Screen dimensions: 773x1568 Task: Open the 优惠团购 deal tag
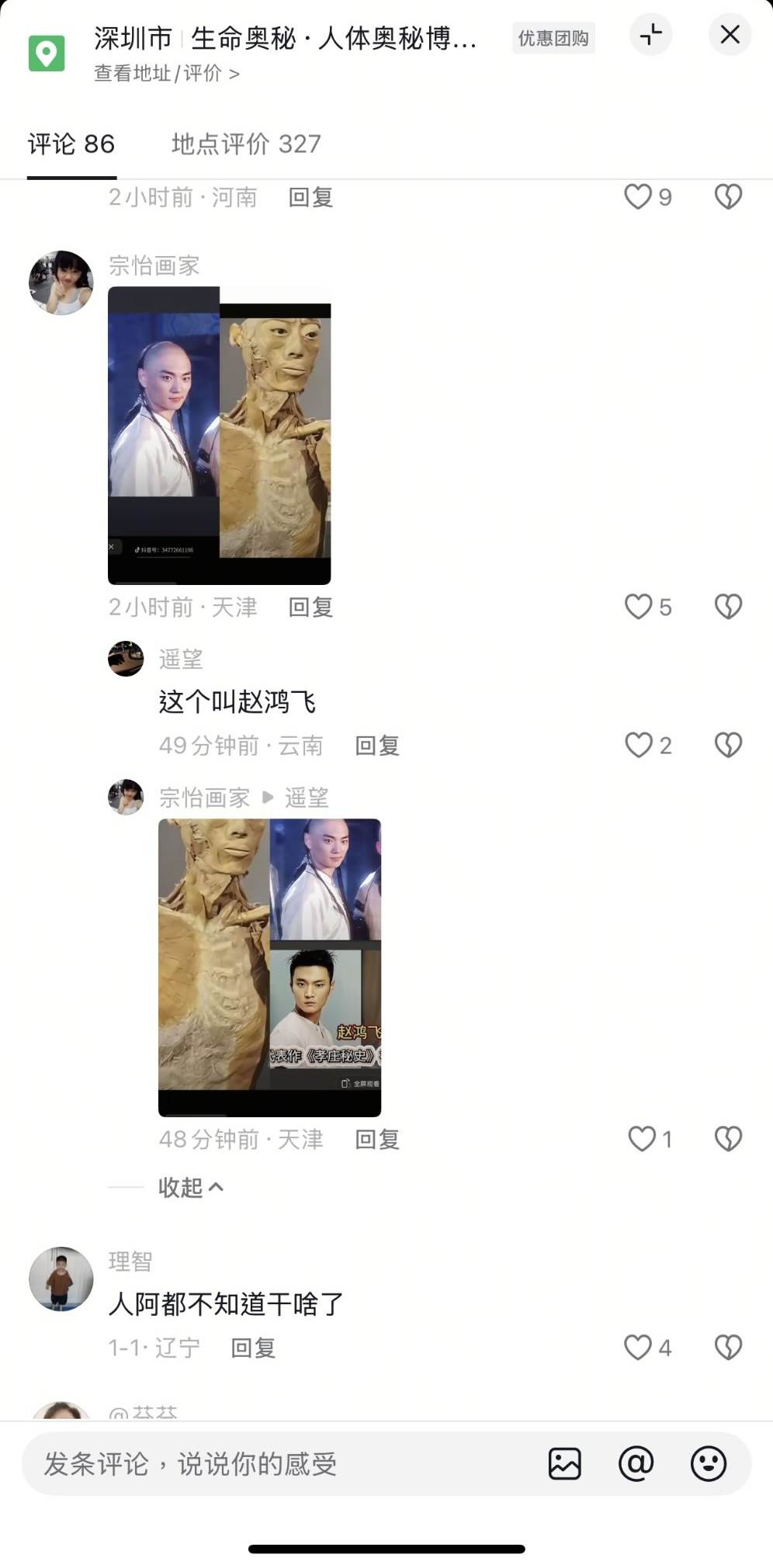click(x=553, y=38)
